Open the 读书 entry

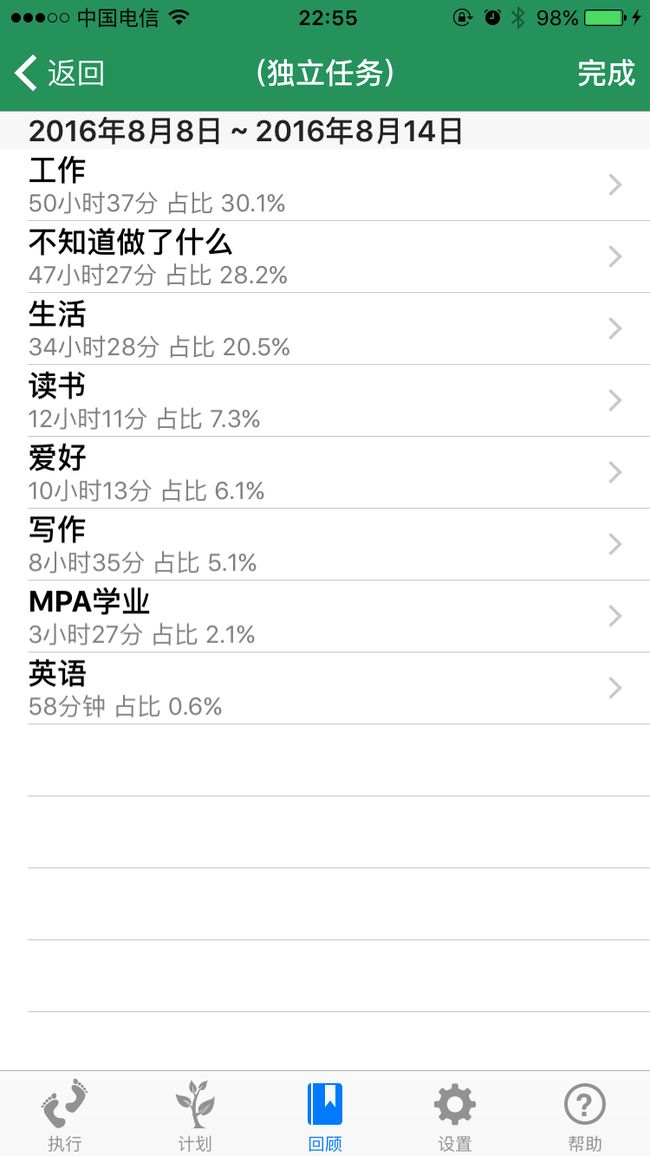point(325,400)
